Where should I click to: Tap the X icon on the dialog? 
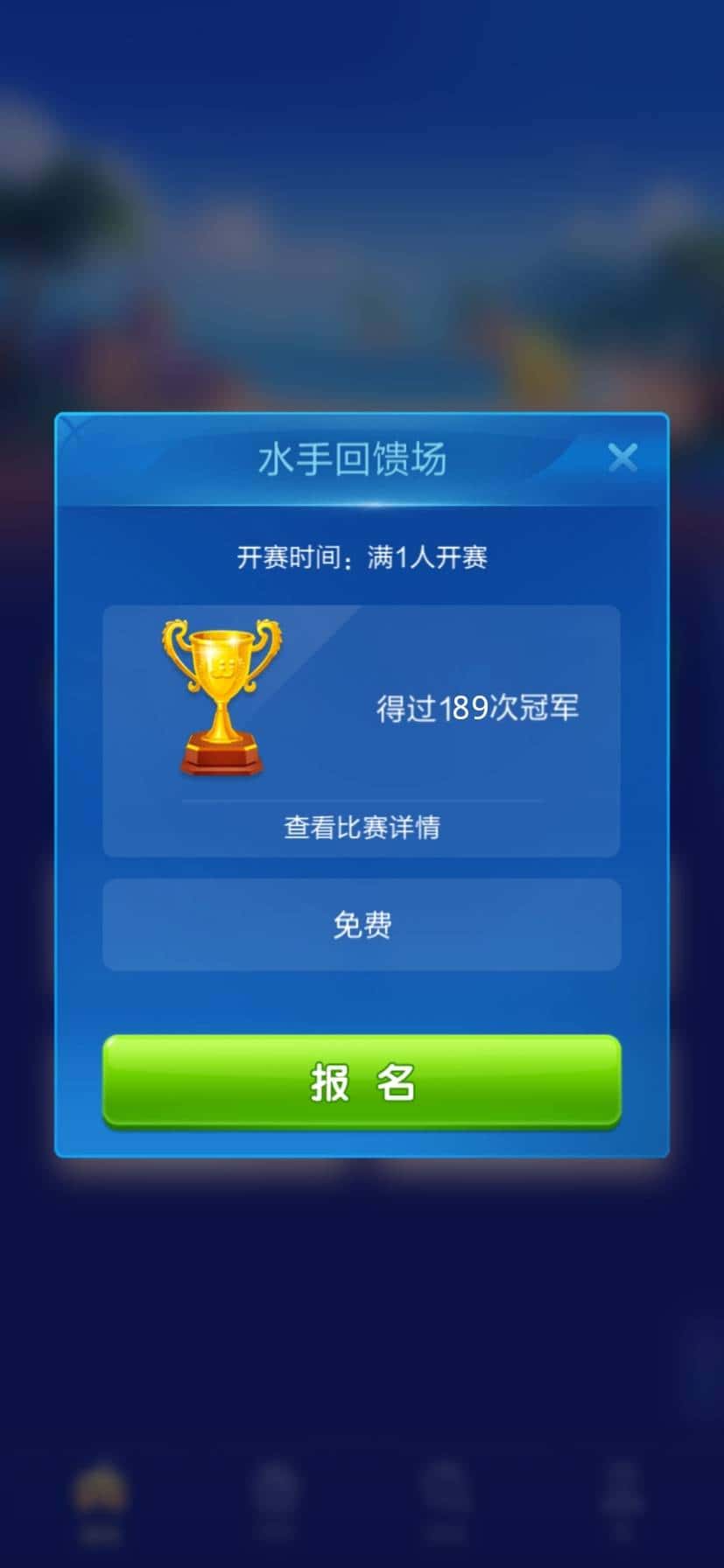622,458
